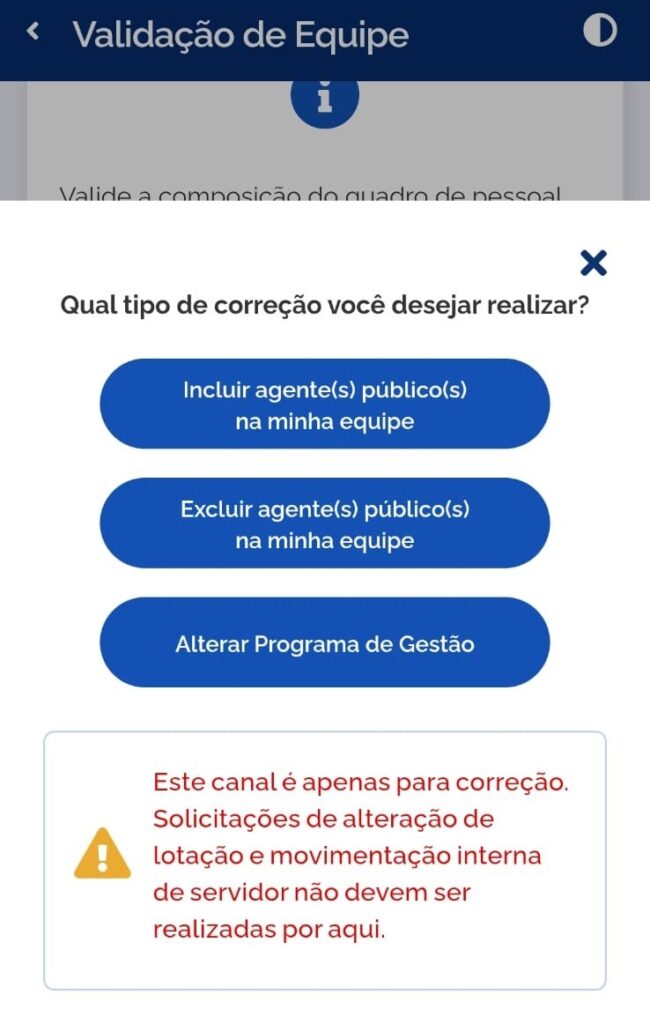650x1024 pixels.
Task: Tap Alterar Programa de Gestão
Action: pyautogui.click(x=324, y=643)
